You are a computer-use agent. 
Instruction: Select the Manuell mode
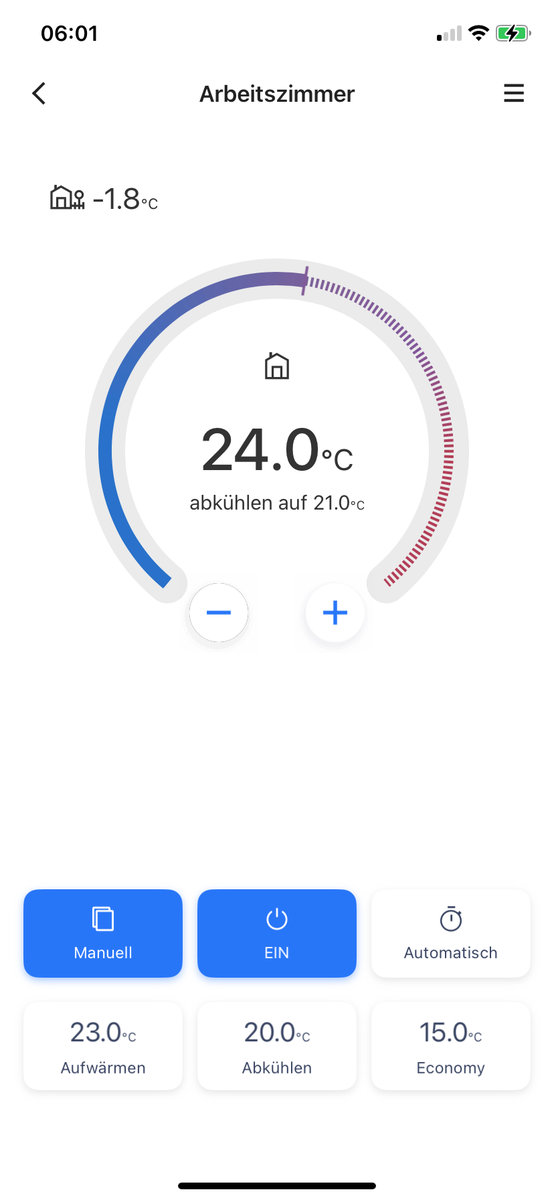(103, 933)
